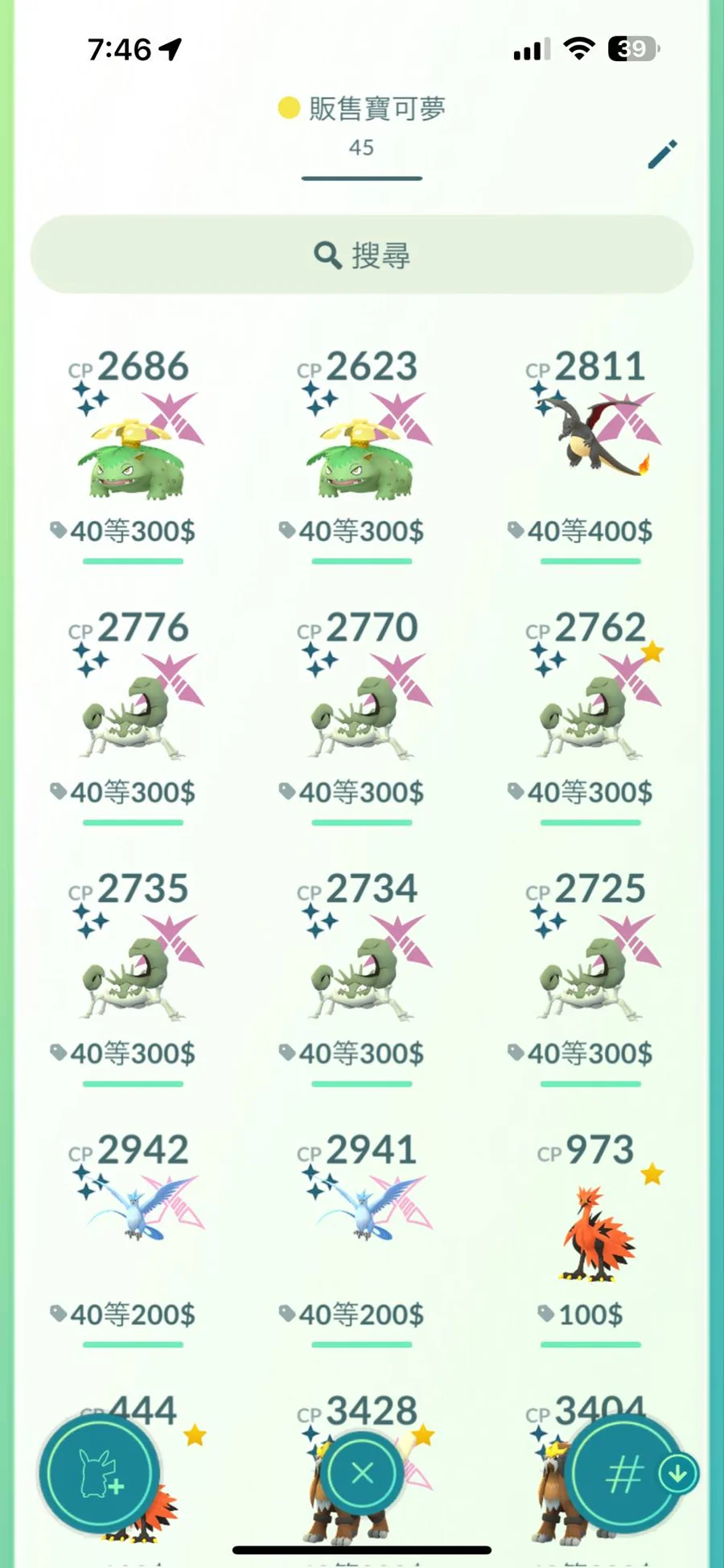Edit the tag name with the pencil icon
The height and width of the screenshot is (1568, 724).
pyautogui.click(x=662, y=154)
